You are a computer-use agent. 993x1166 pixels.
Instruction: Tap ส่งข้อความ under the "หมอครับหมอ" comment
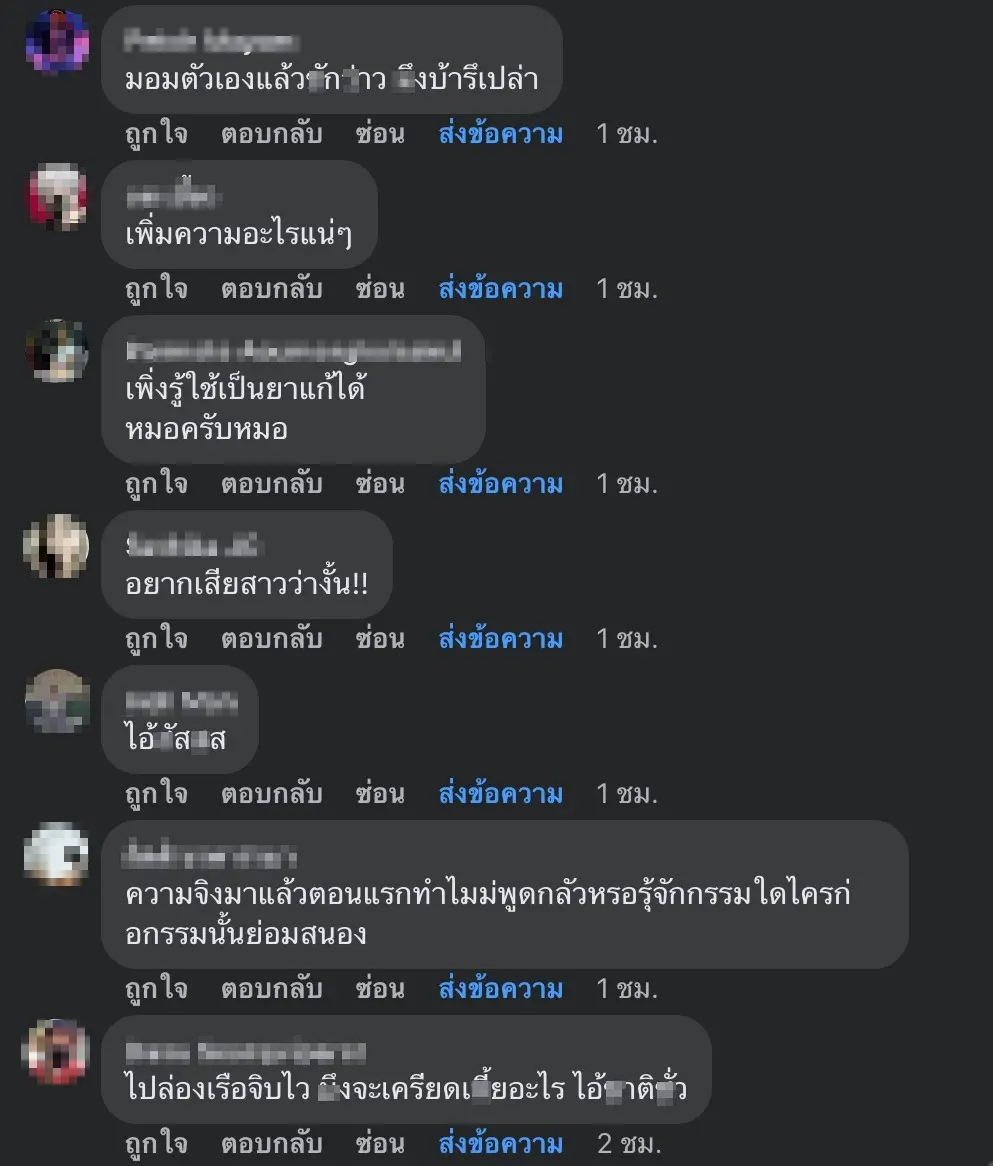pos(500,484)
